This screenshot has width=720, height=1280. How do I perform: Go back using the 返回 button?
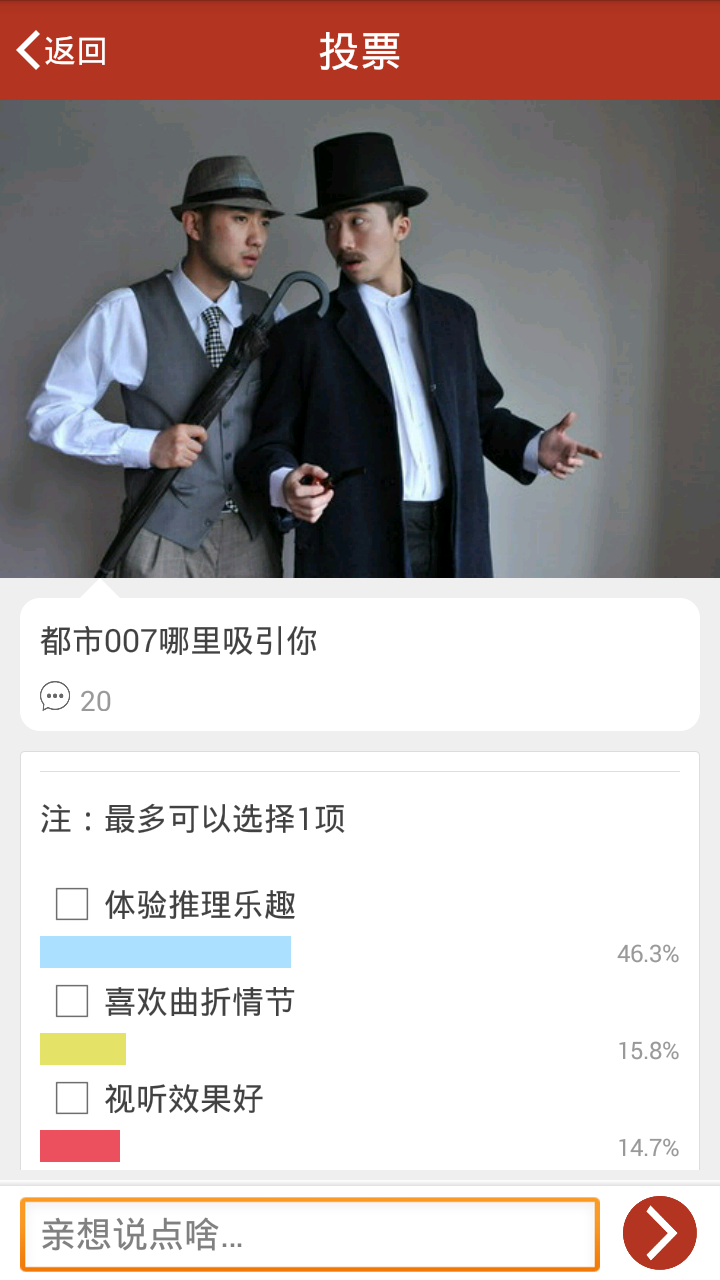click(61, 50)
